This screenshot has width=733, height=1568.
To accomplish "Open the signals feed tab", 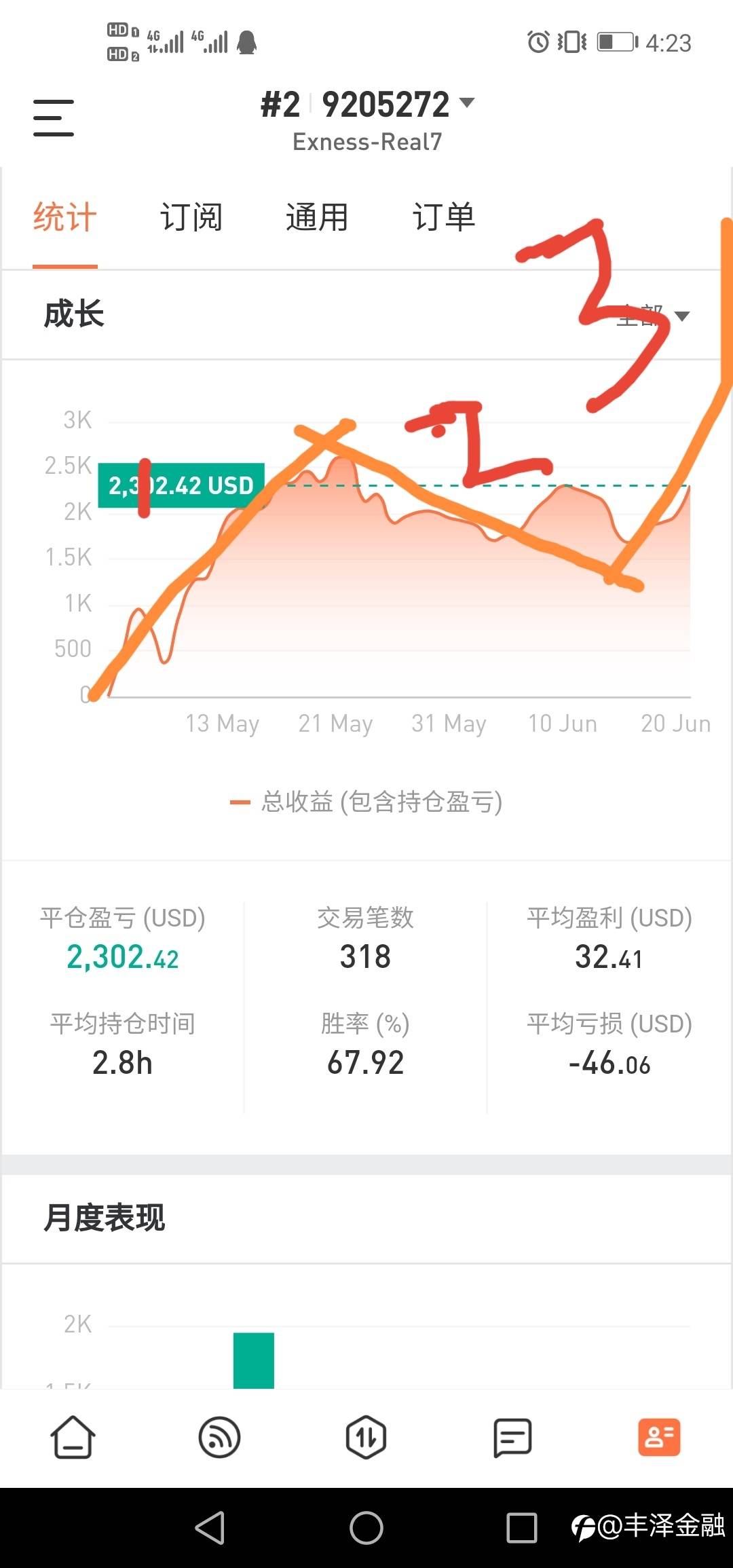I will click(219, 1438).
